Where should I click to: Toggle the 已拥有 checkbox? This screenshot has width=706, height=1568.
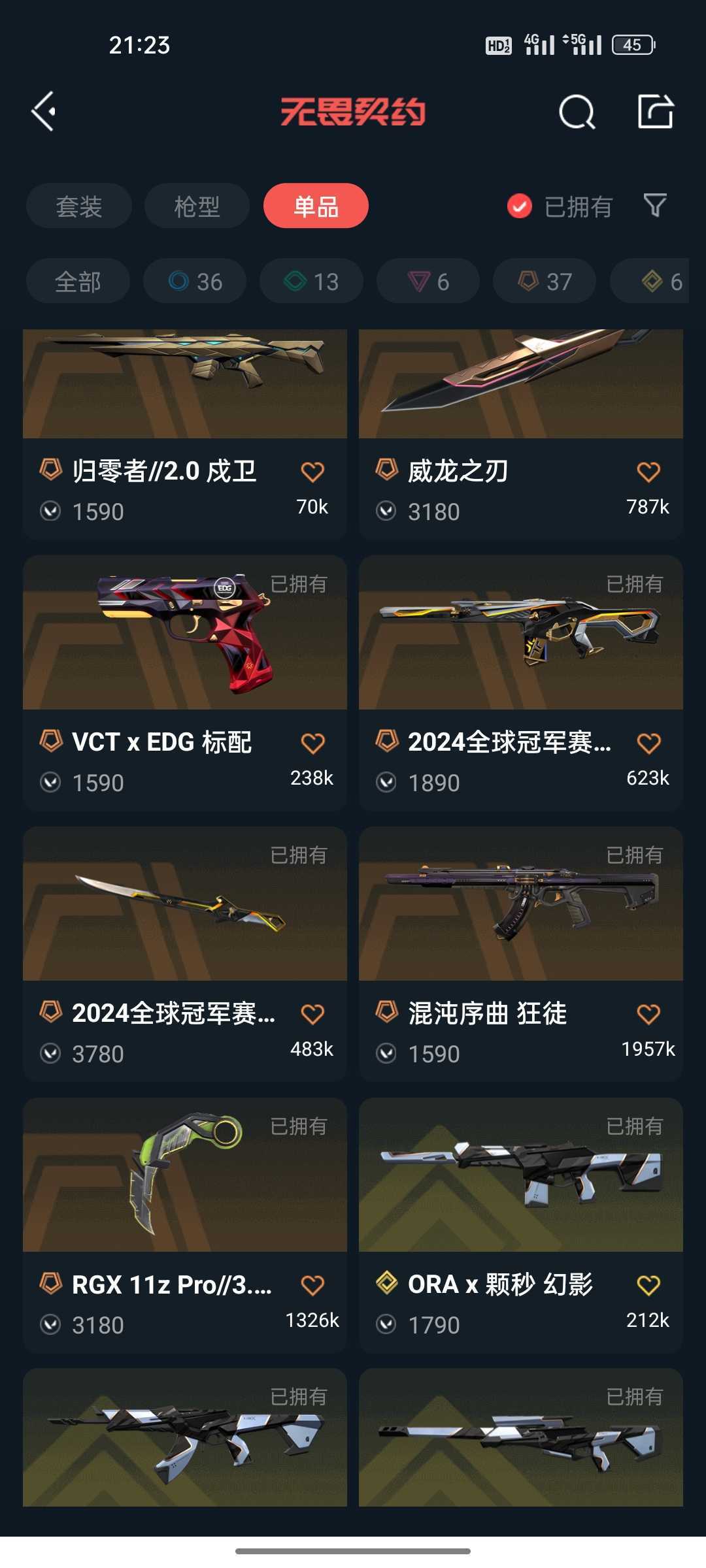point(520,206)
